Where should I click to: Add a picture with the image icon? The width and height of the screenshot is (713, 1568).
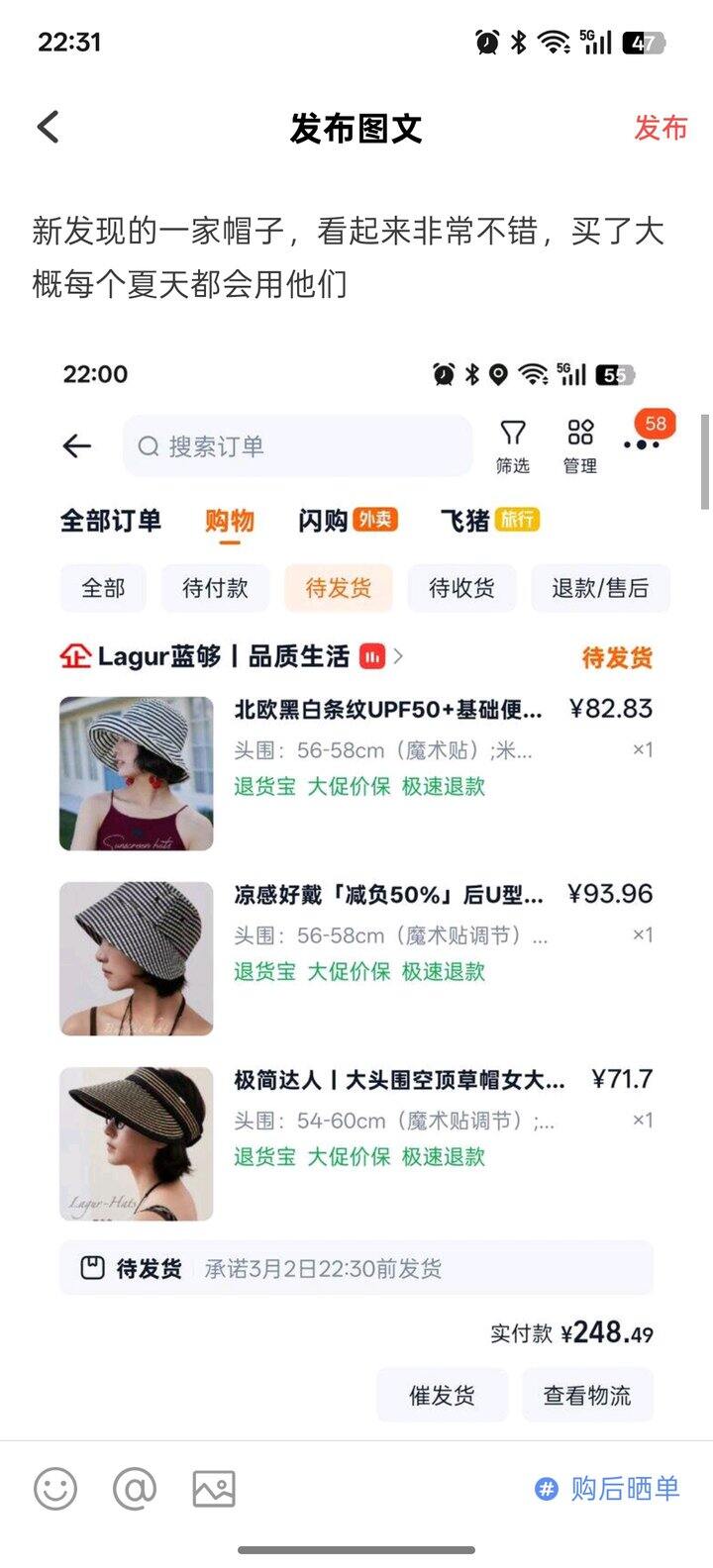click(x=214, y=1488)
